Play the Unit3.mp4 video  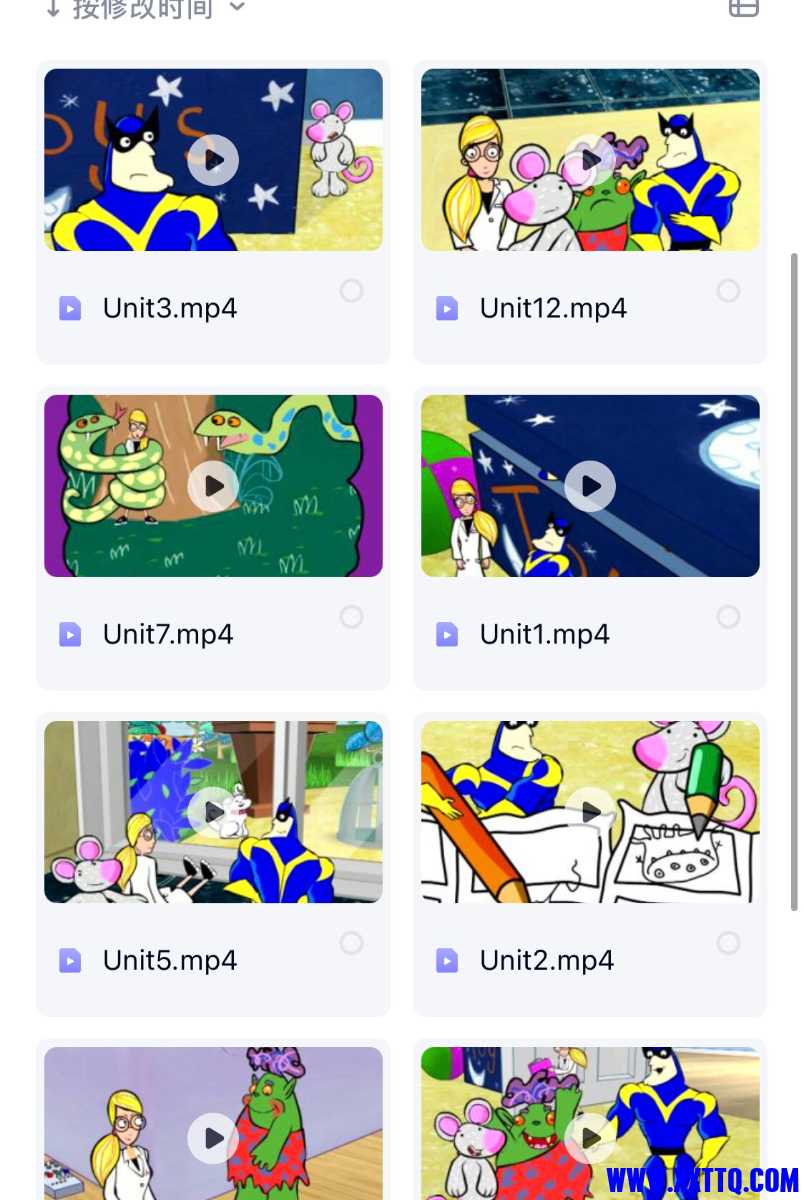(x=213, y=160)
